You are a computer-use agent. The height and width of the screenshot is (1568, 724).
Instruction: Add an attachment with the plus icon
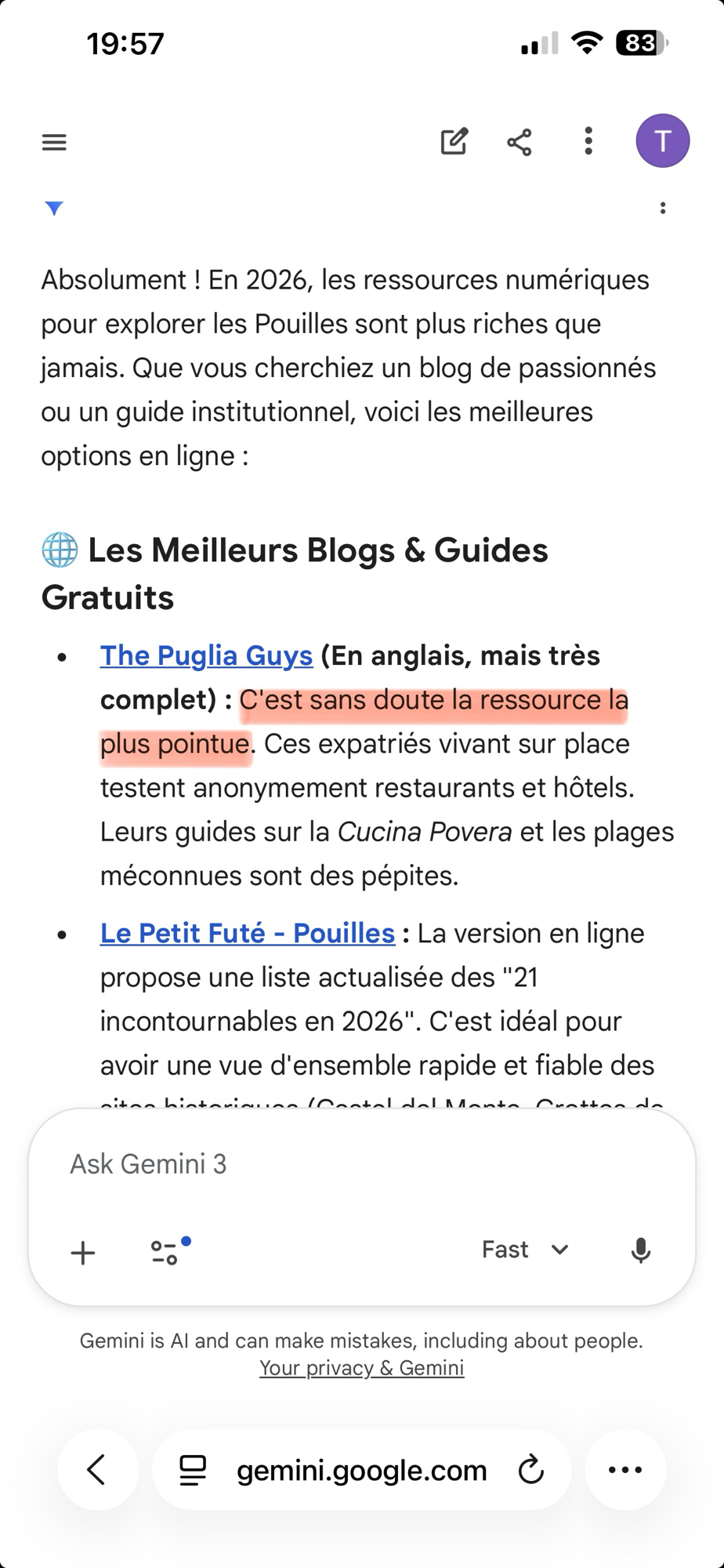[83, 1252]
